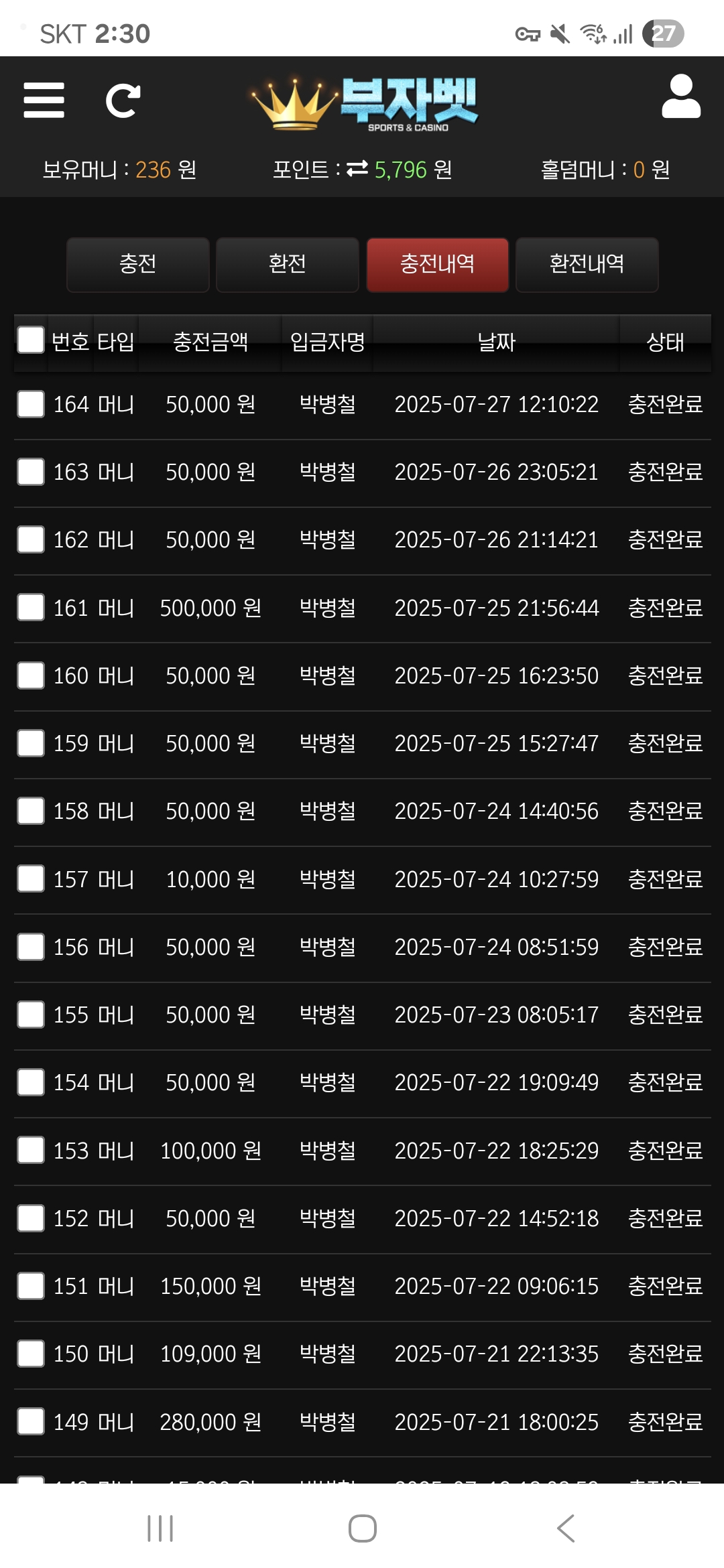Switch to the 충전 tab
Screen dimensions: 724x1568
(138, 264)
